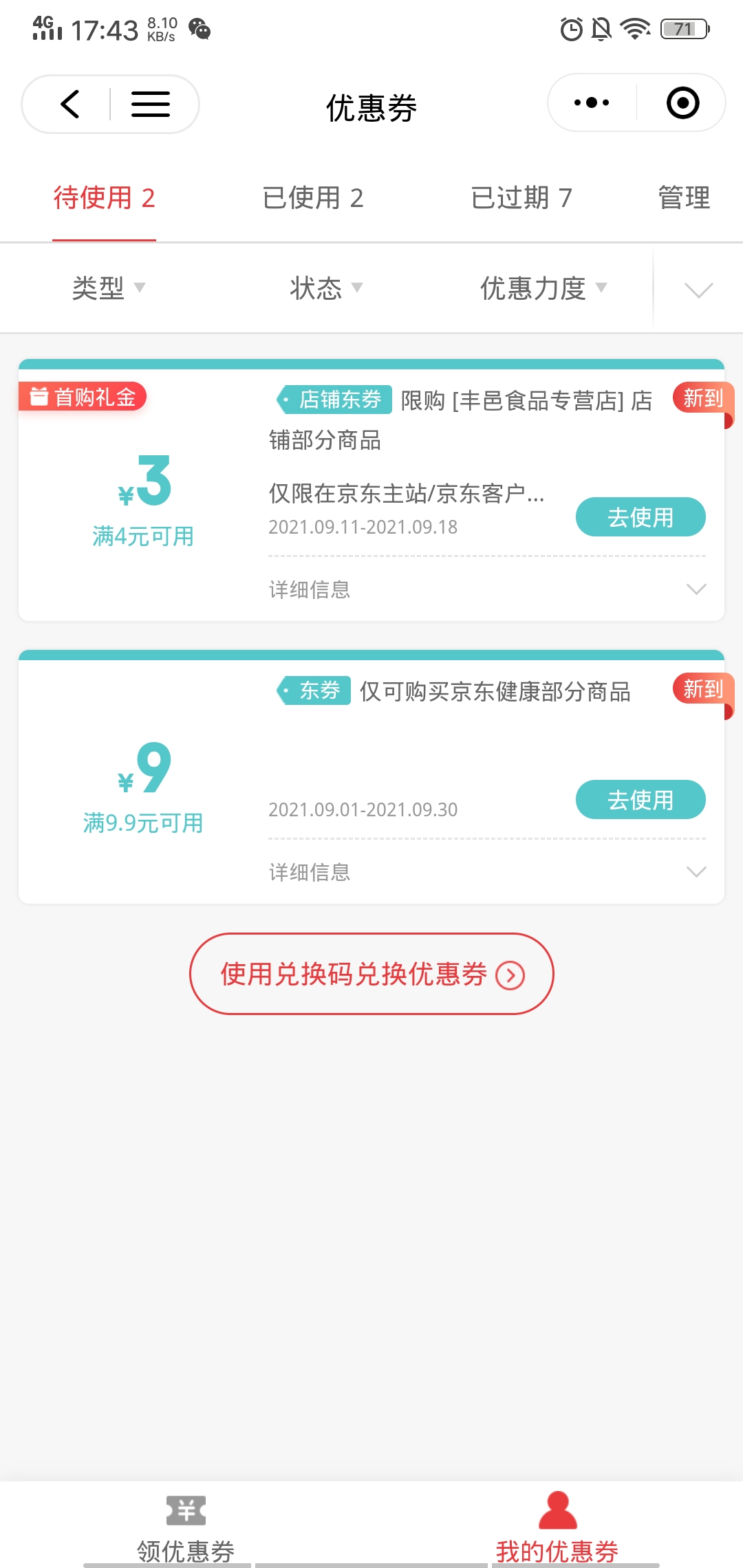Tap 去使用 on the 丰邑食品专营店 coupon
The image size is (743, 1568).
click(640, 517)
